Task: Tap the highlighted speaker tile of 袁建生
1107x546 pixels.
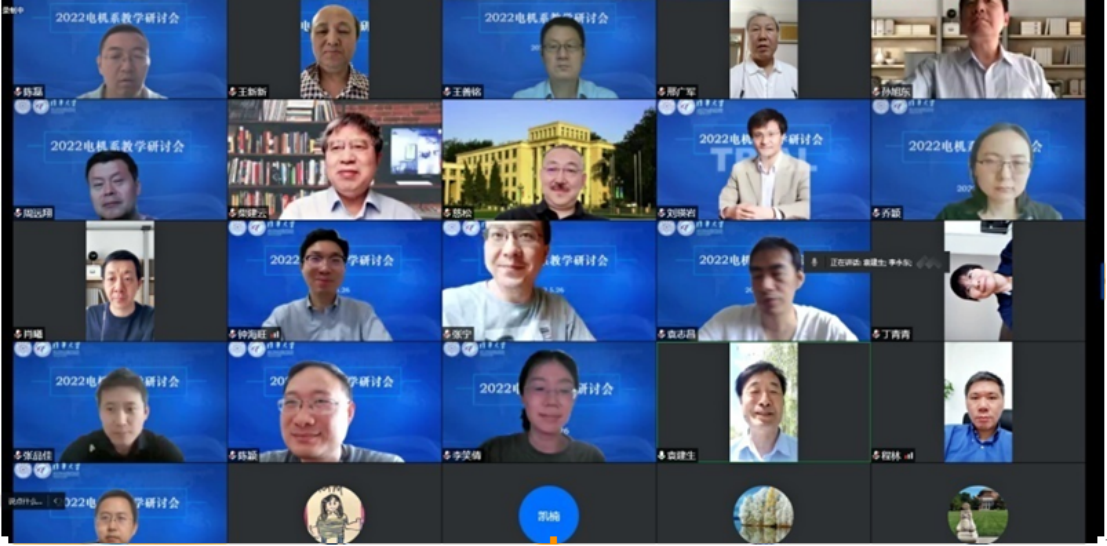Action: click(x=763, y=403)
